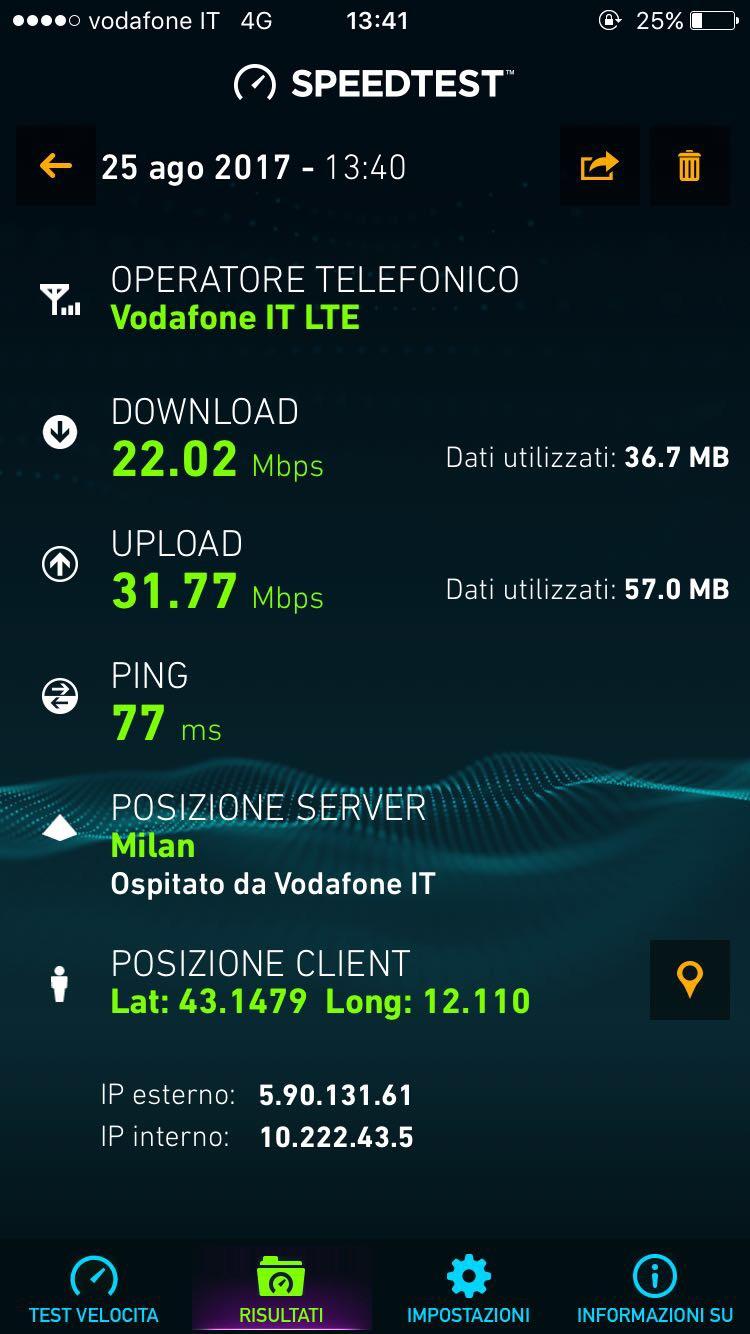Go to the Informazioni Su tab
The image size is (750, 1334).
655,1289
